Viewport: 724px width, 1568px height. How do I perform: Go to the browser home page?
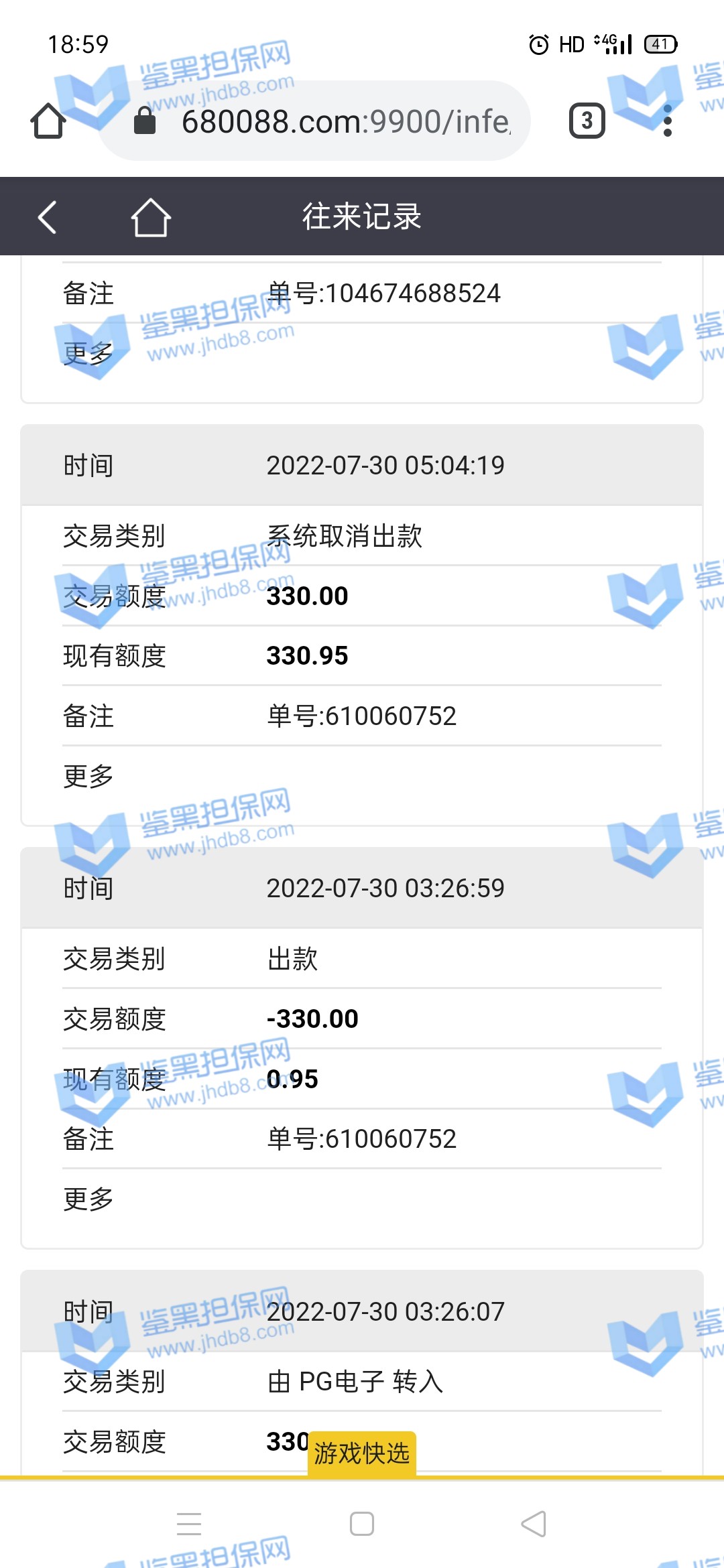click(48, 121)
